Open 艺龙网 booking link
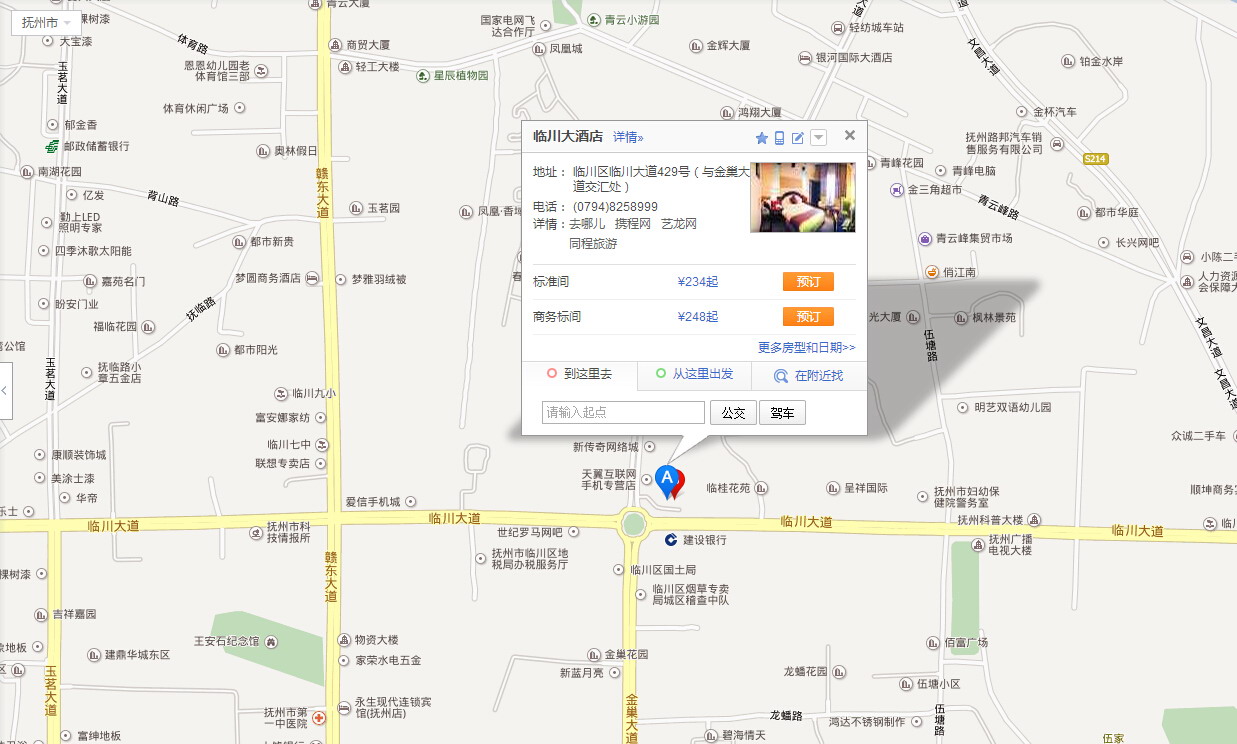 click(x=679, y=224)
